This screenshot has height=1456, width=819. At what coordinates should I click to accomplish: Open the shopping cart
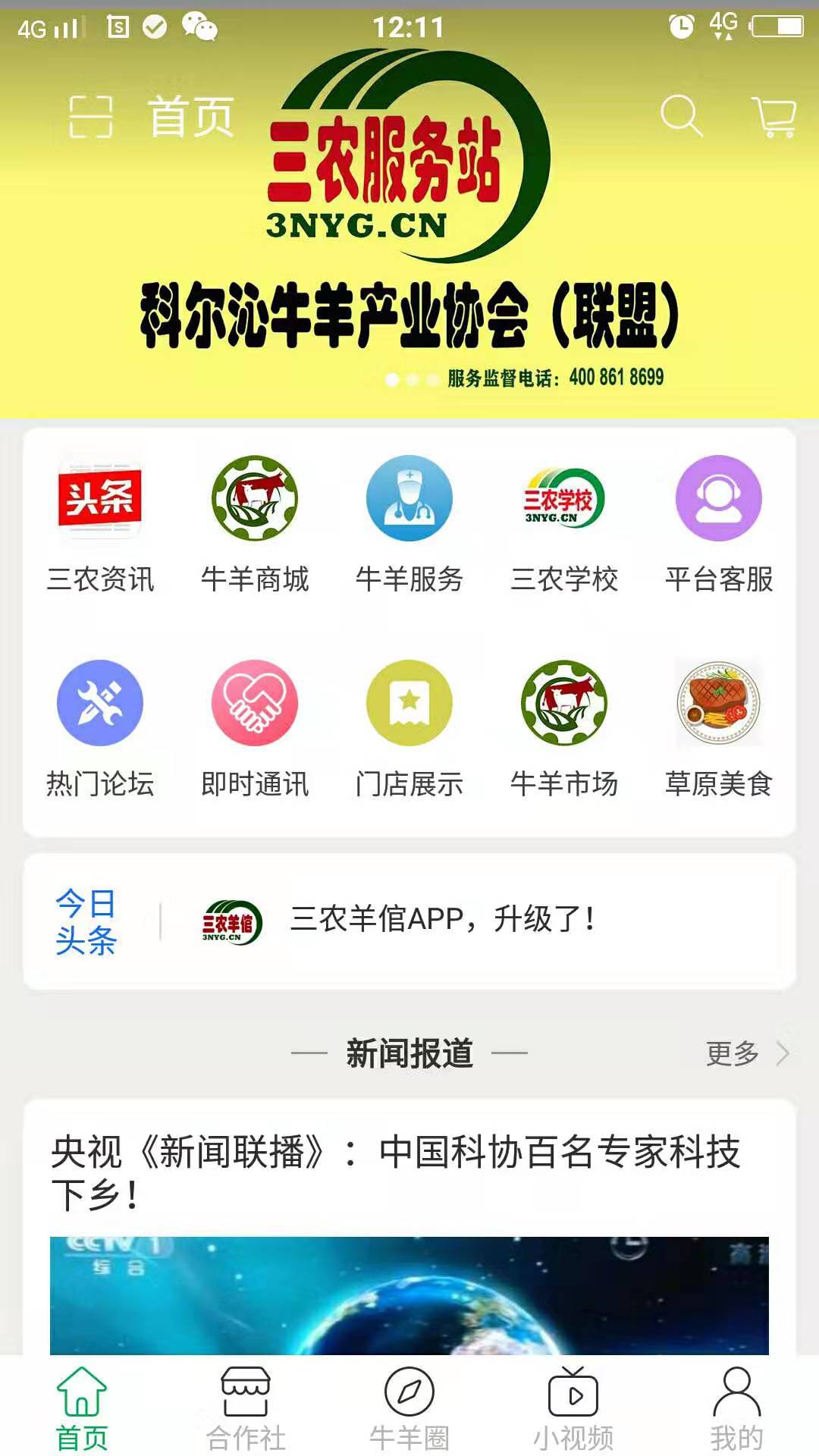point(774,117)
